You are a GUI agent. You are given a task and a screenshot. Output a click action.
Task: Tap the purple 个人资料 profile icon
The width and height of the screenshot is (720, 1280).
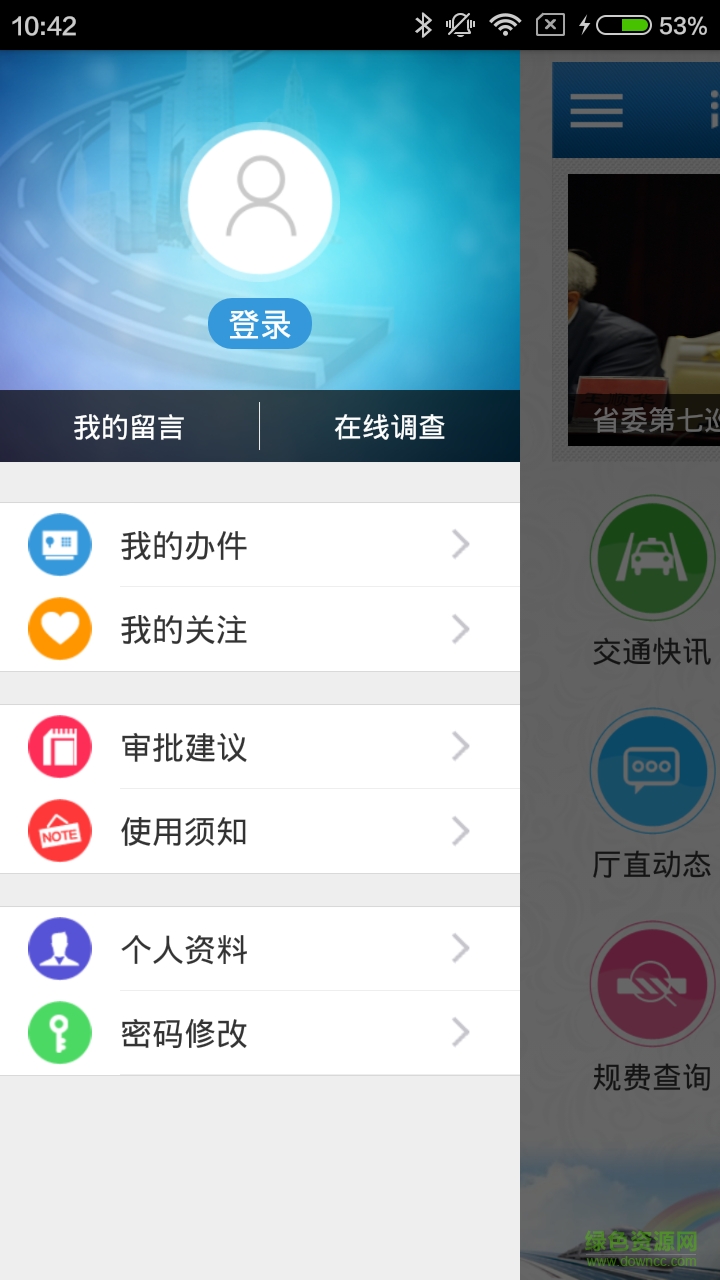[59, 949]
